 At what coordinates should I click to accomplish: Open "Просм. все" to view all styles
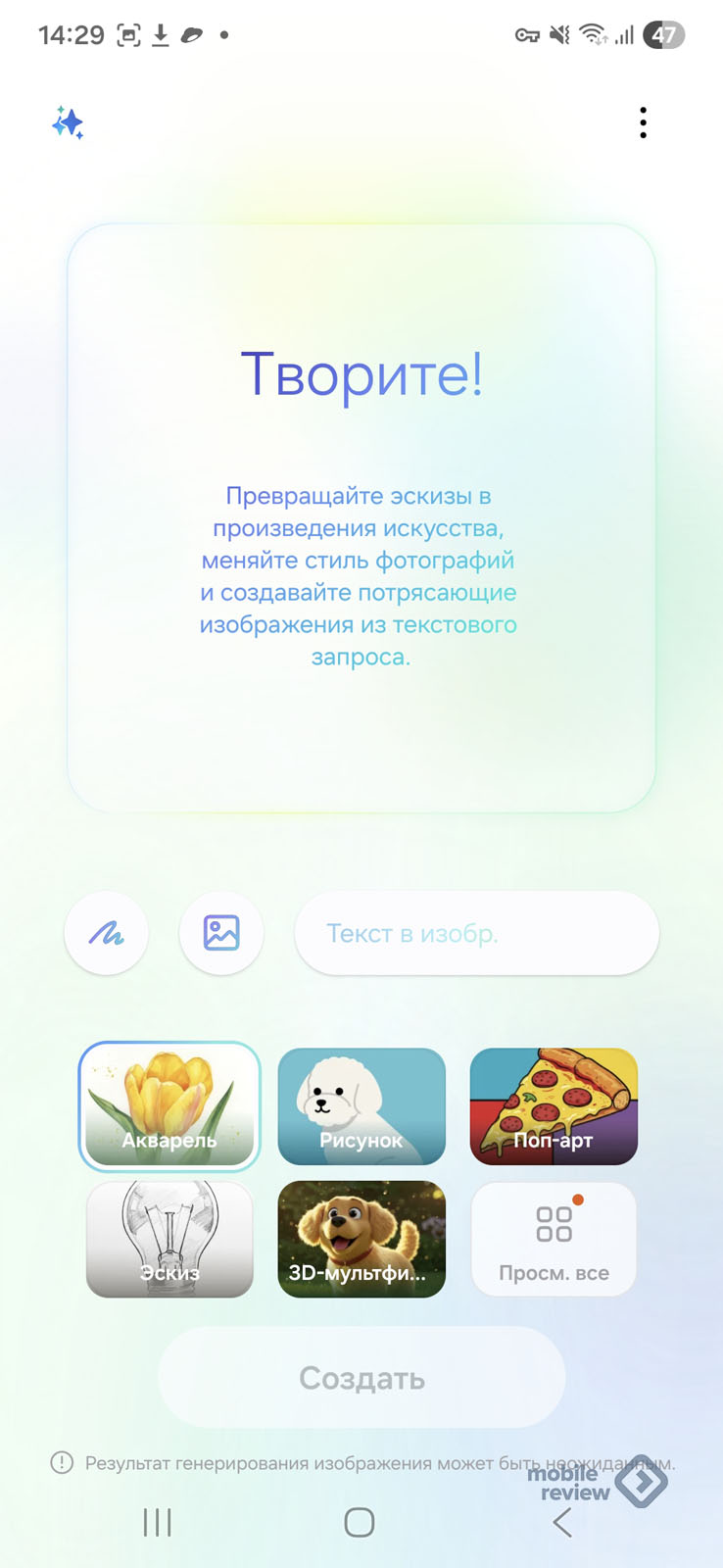[554, 1239]
